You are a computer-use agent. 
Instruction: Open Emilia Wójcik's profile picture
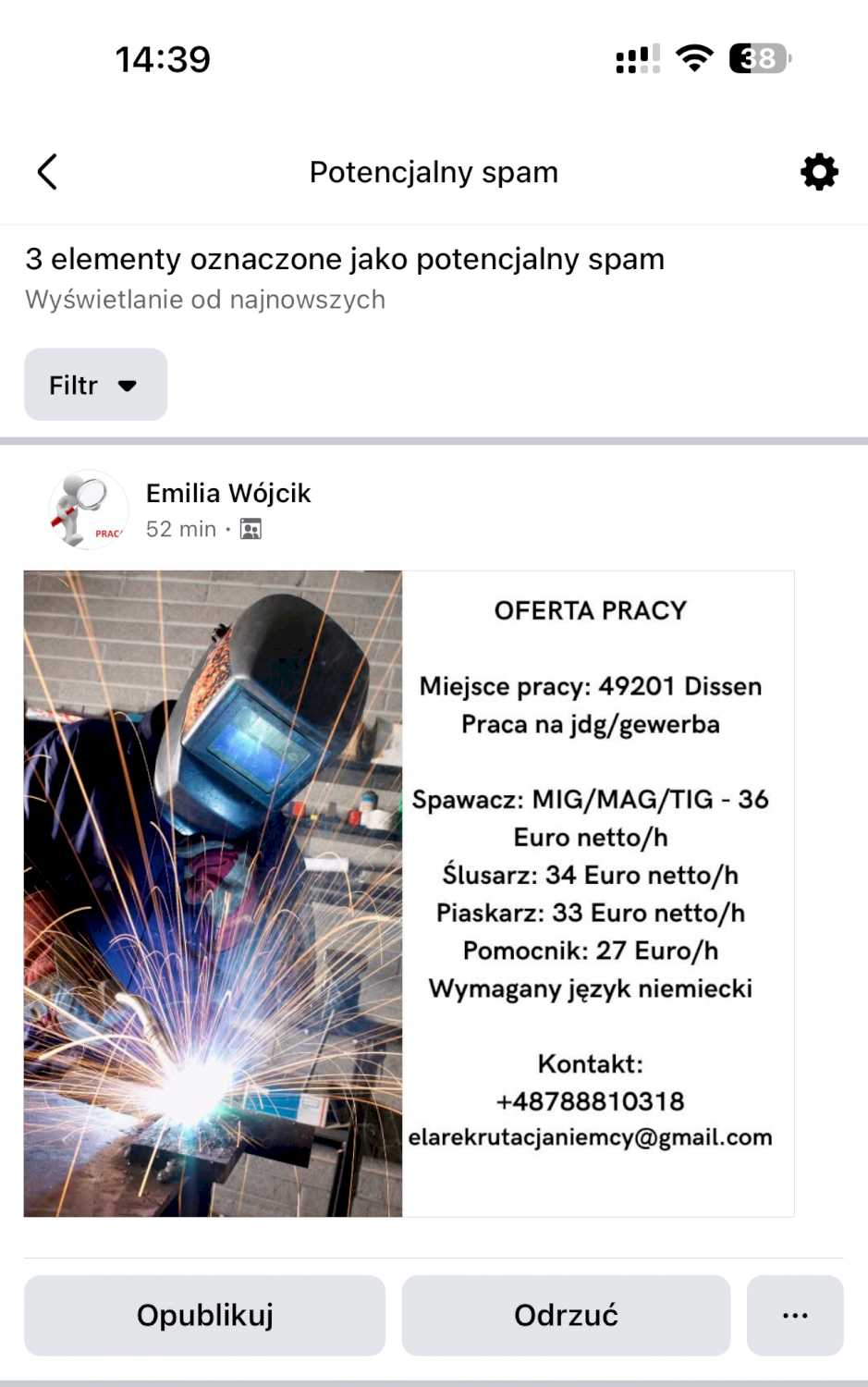pos(88,509)
